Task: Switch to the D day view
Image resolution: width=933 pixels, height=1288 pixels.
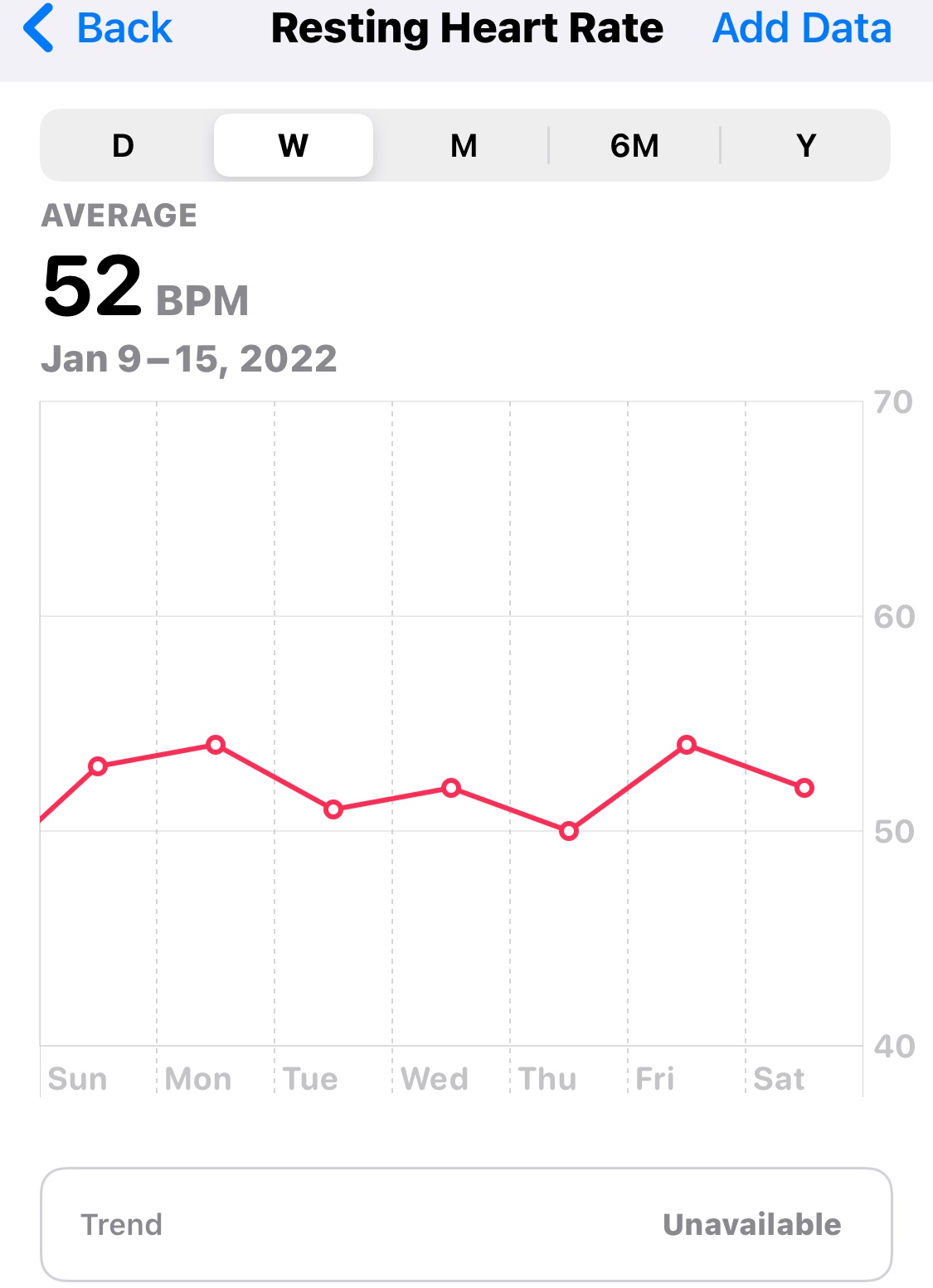Action: (x=124, y=146)
